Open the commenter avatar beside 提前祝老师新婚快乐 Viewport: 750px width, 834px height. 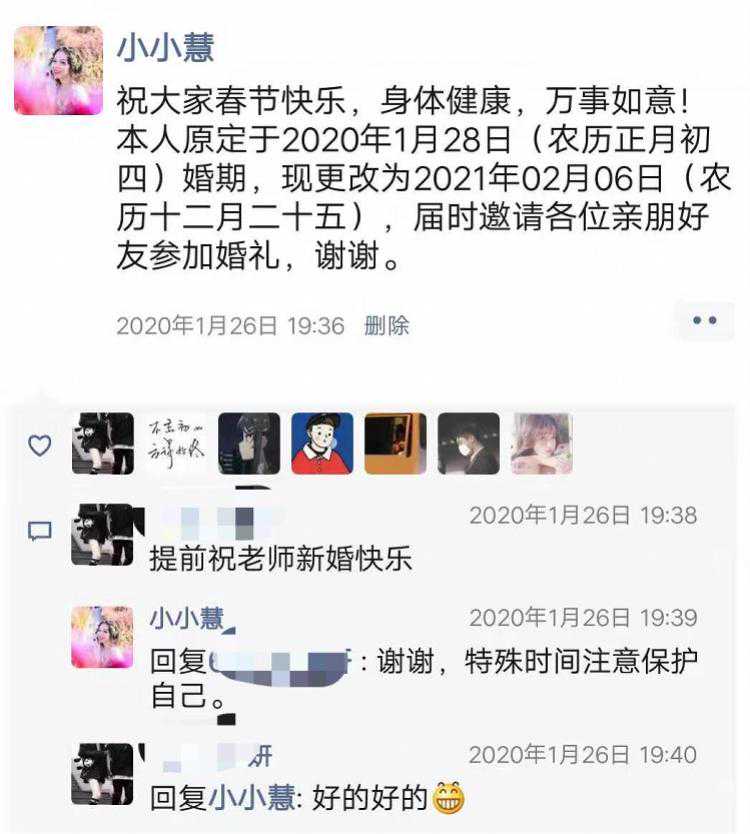click(x=102, y=534)
